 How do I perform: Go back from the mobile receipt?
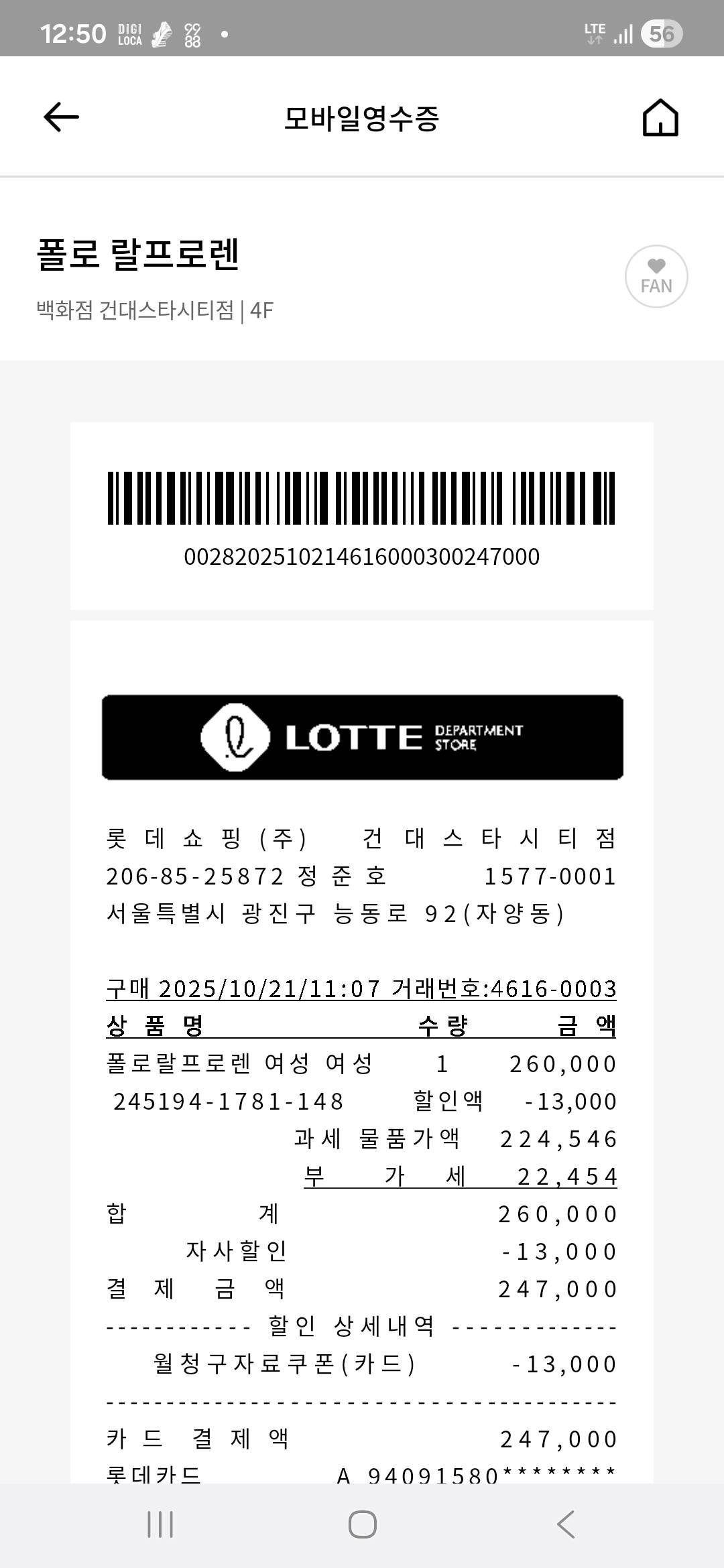[61, 117]
